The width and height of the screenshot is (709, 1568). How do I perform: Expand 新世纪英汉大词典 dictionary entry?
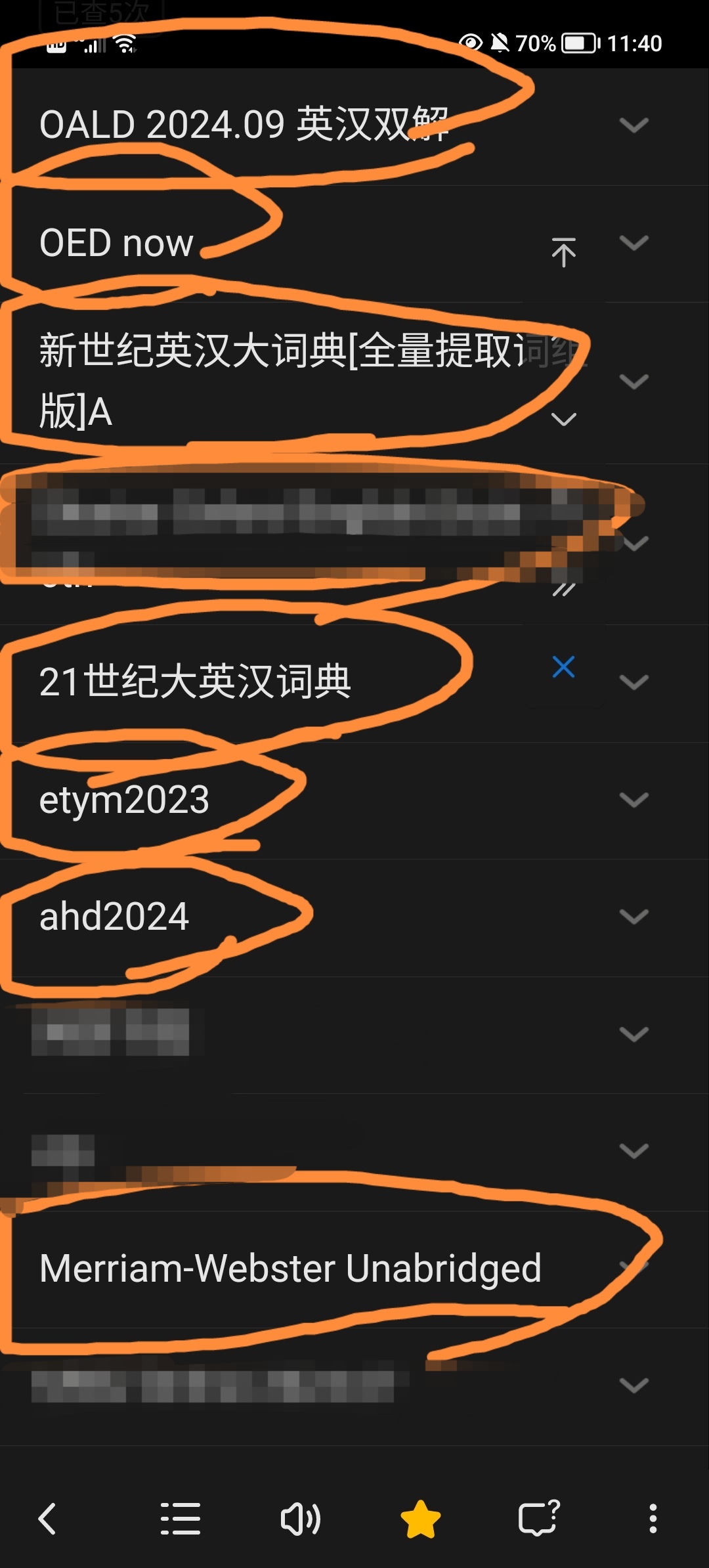coord(634,381)
